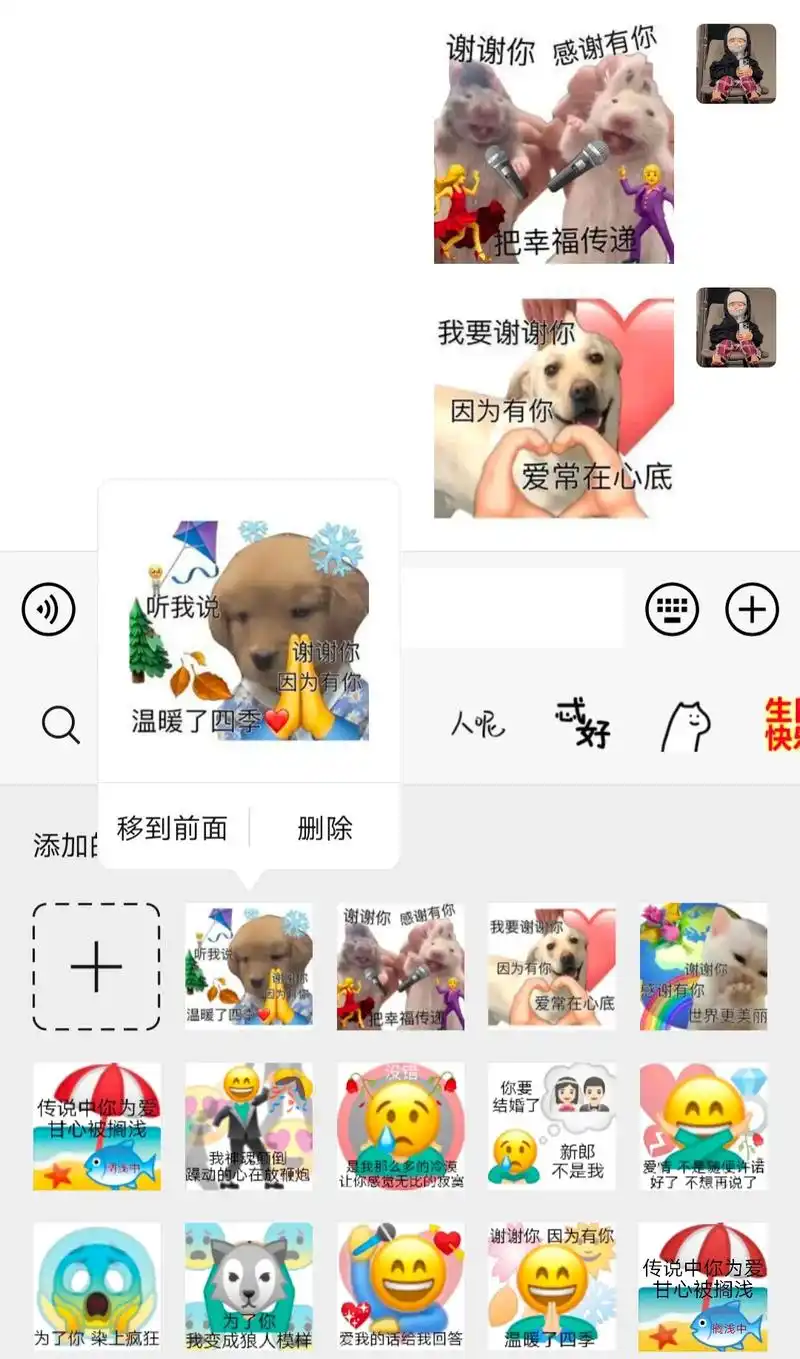
Task: Switch to the 试好 sticker tab
Action: coord(584,726)
